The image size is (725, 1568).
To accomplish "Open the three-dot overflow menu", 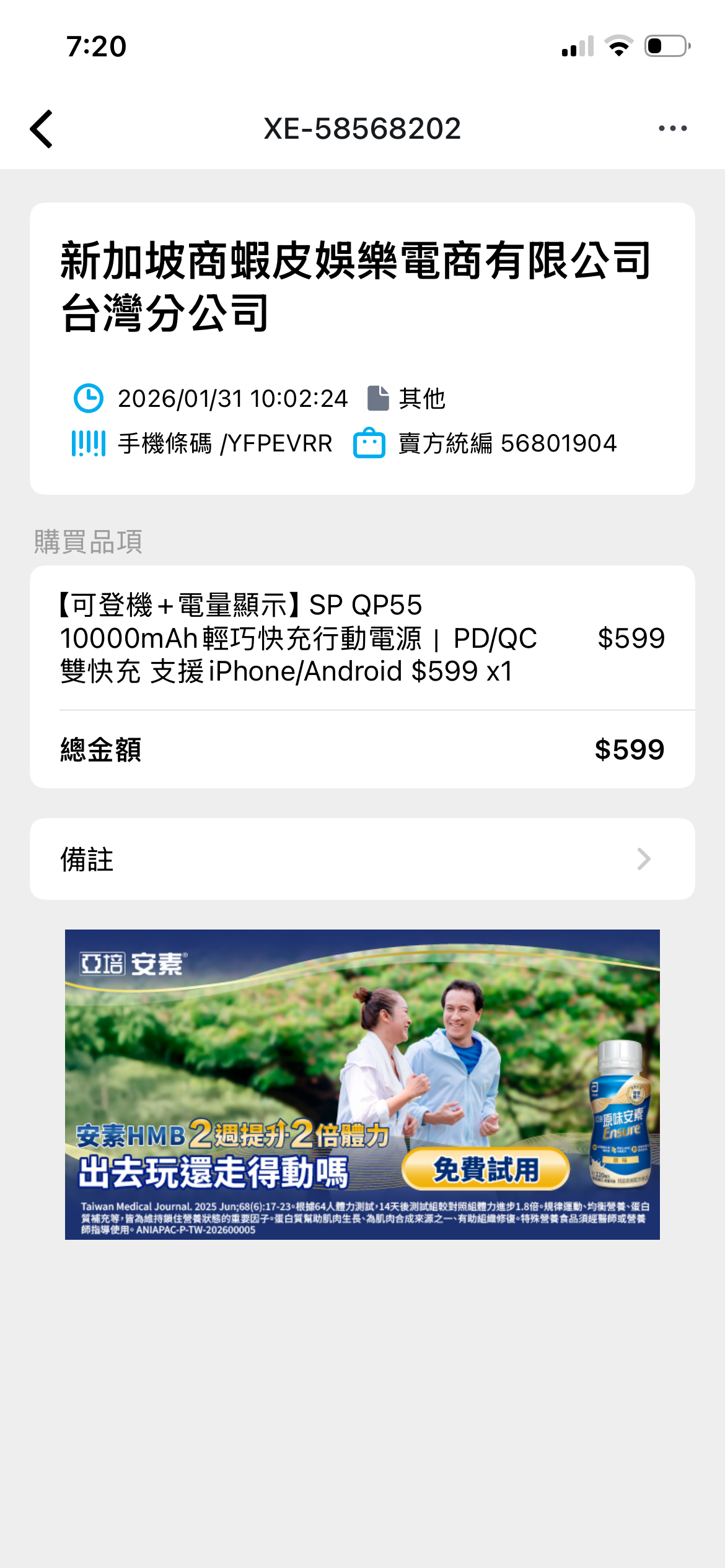I will coord(672,128).
